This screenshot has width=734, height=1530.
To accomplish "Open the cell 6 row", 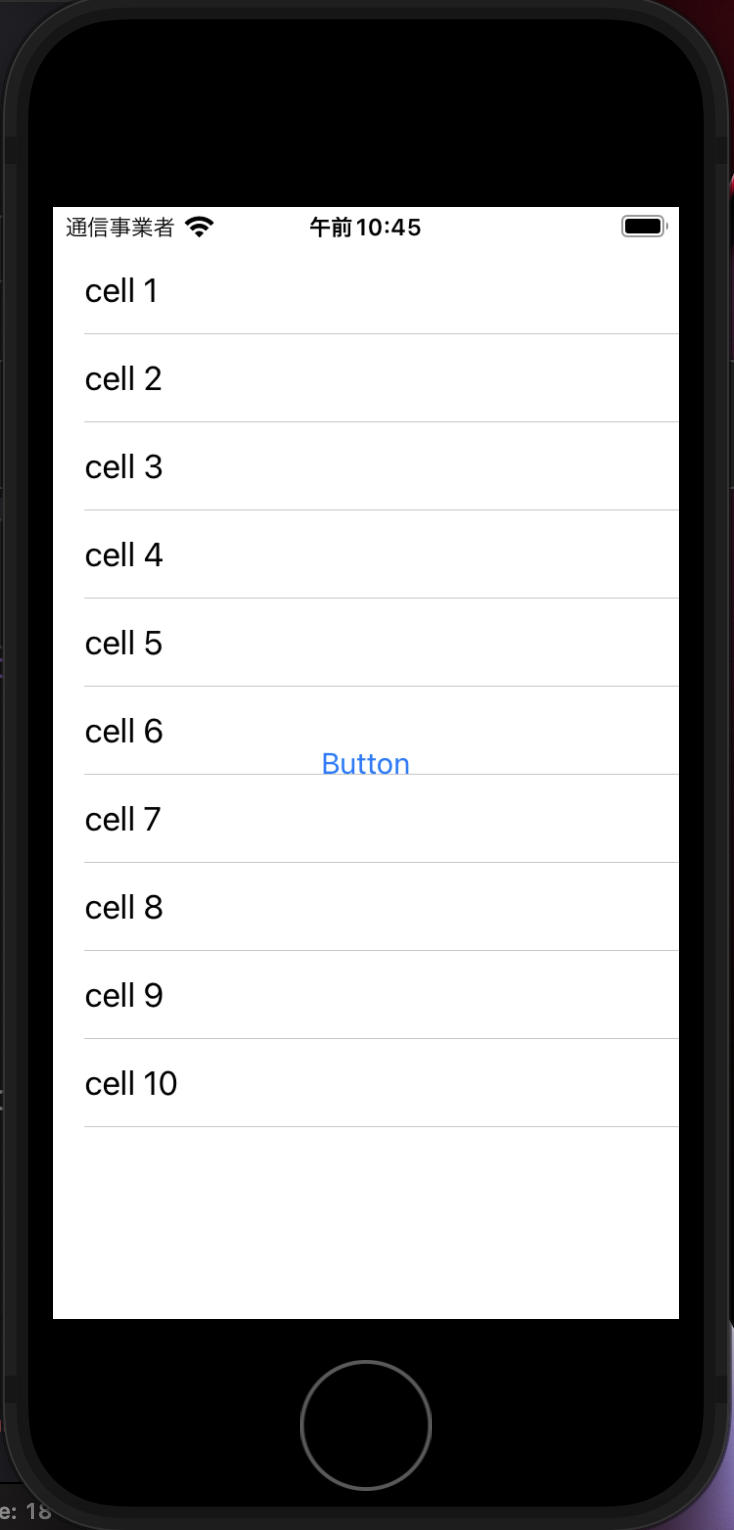I will point(366,730).
